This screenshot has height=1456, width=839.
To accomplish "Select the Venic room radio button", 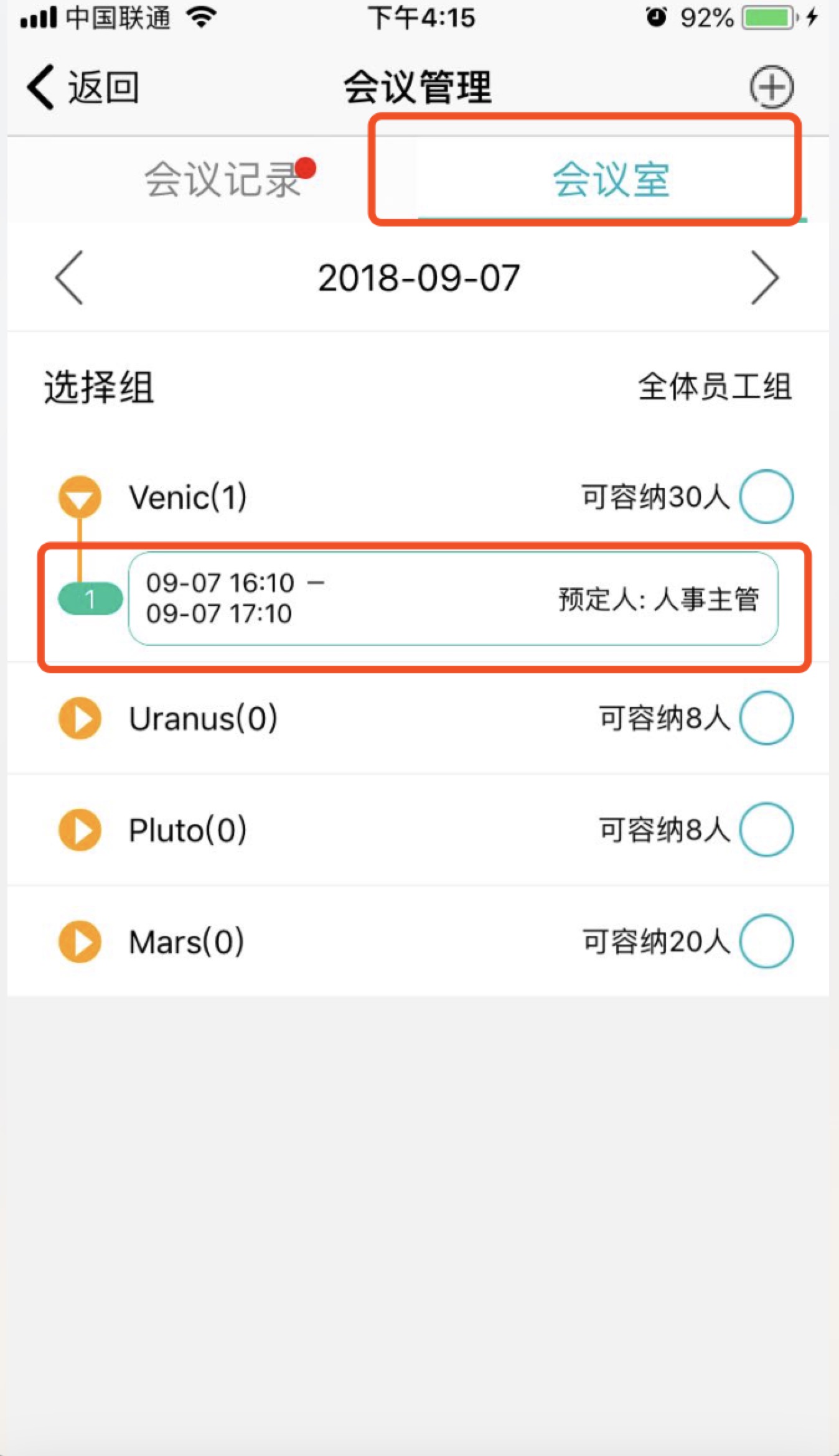I will [x=766, y=497].
